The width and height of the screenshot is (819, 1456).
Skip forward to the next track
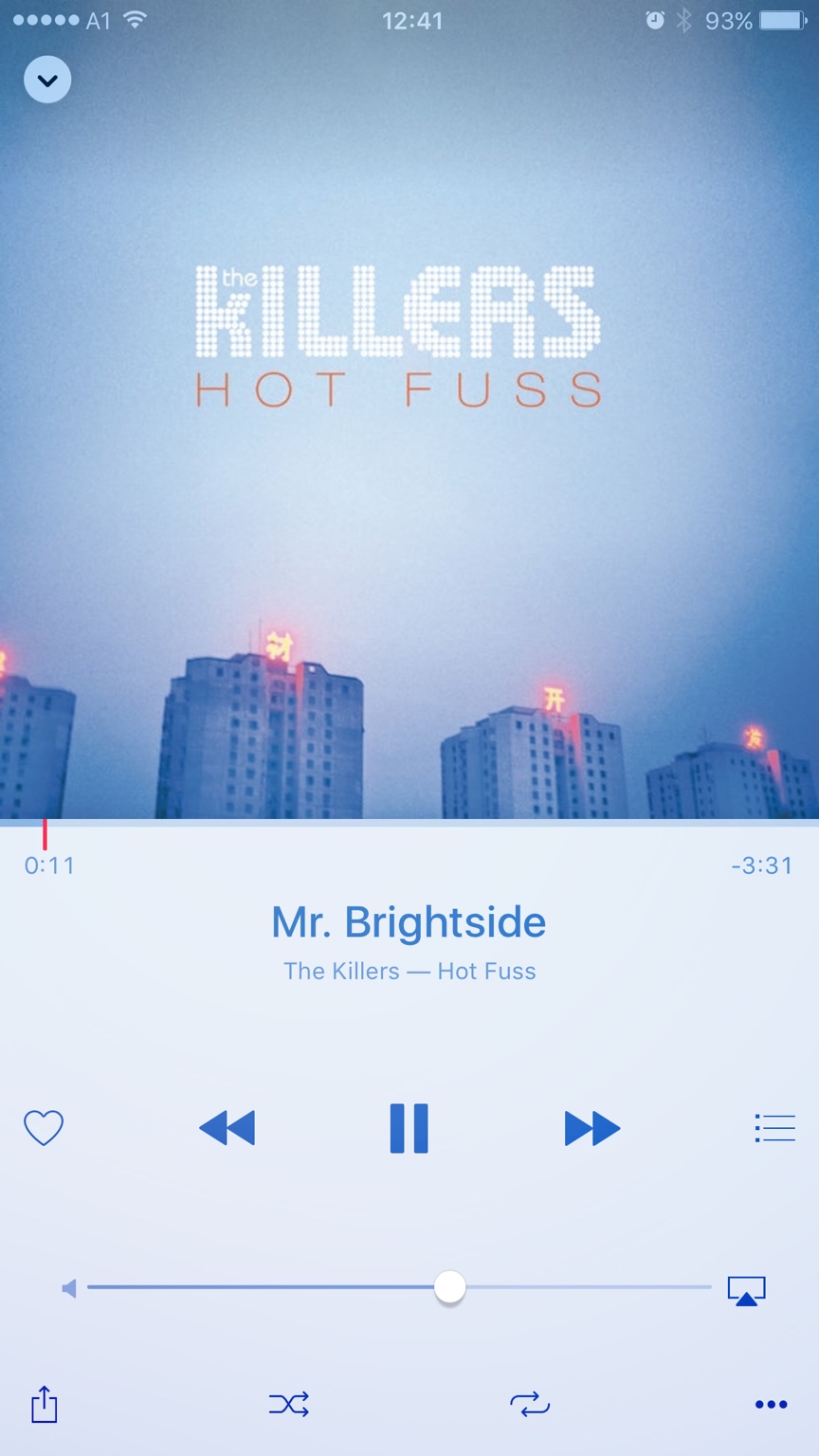coord(591,1128)
